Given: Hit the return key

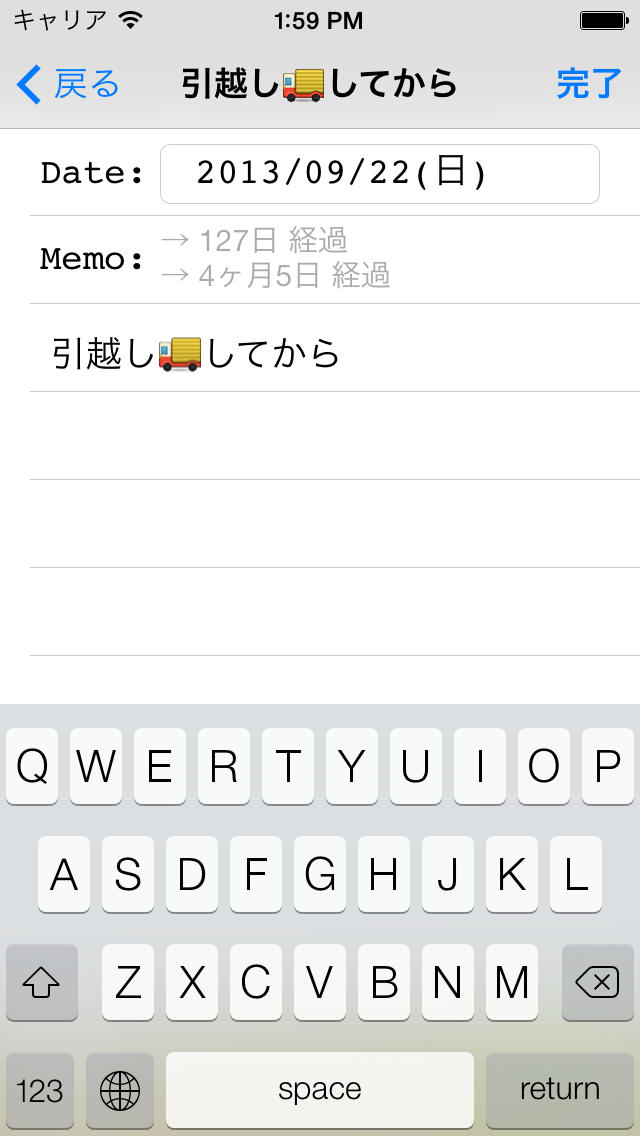Looking at the screenshot, I should (x=559, y=1089).
